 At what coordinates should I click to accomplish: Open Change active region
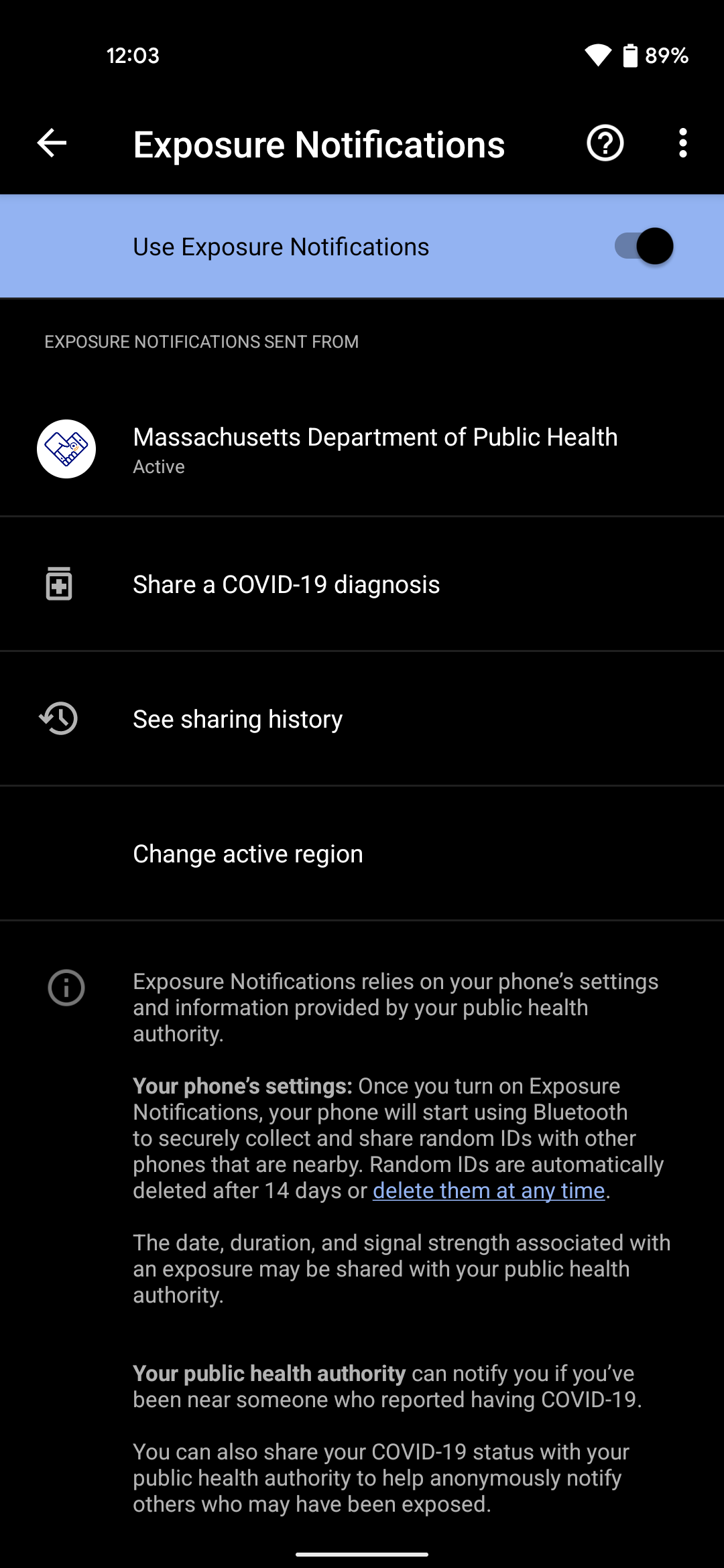coord(247,853)
